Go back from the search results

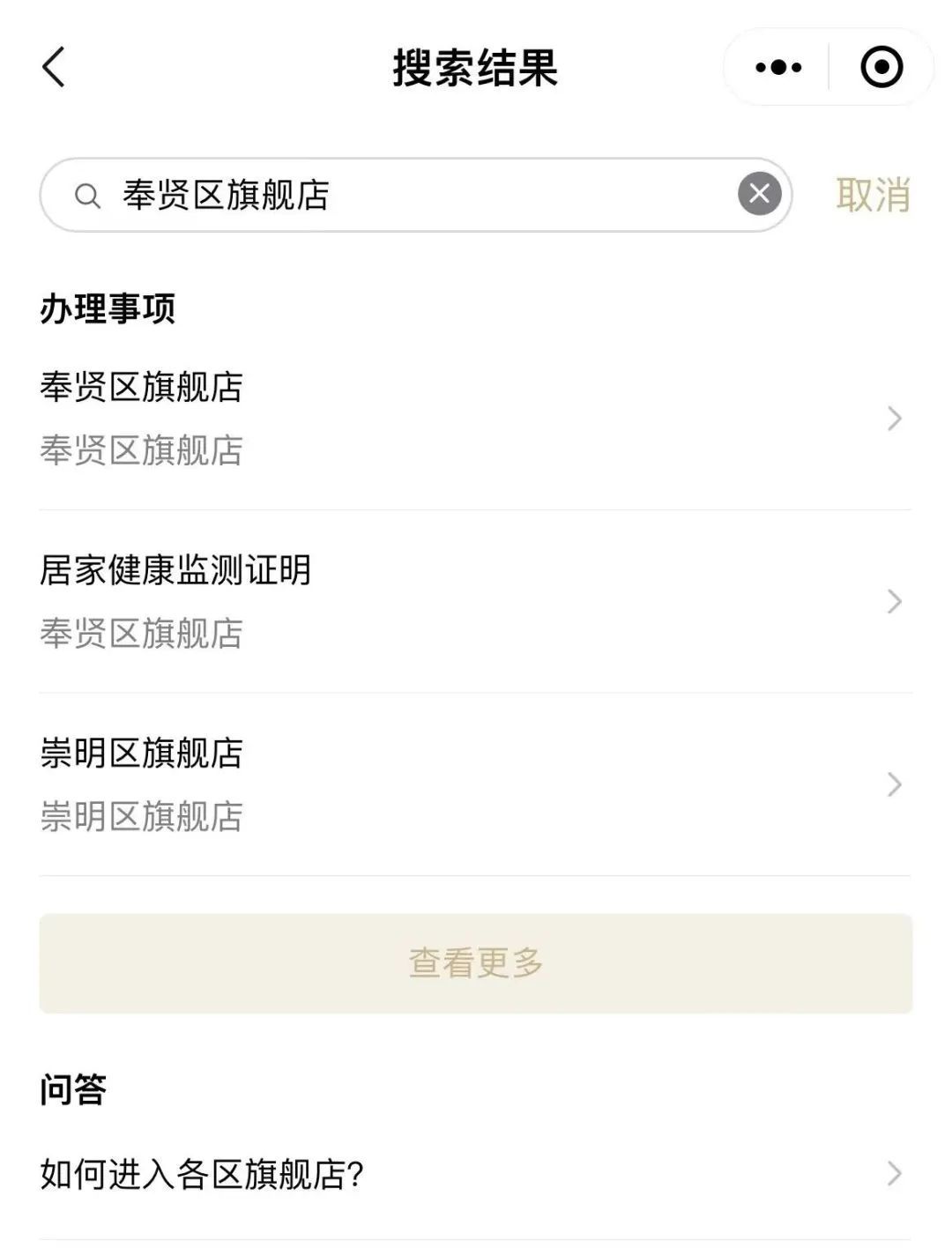click(54, 68)
